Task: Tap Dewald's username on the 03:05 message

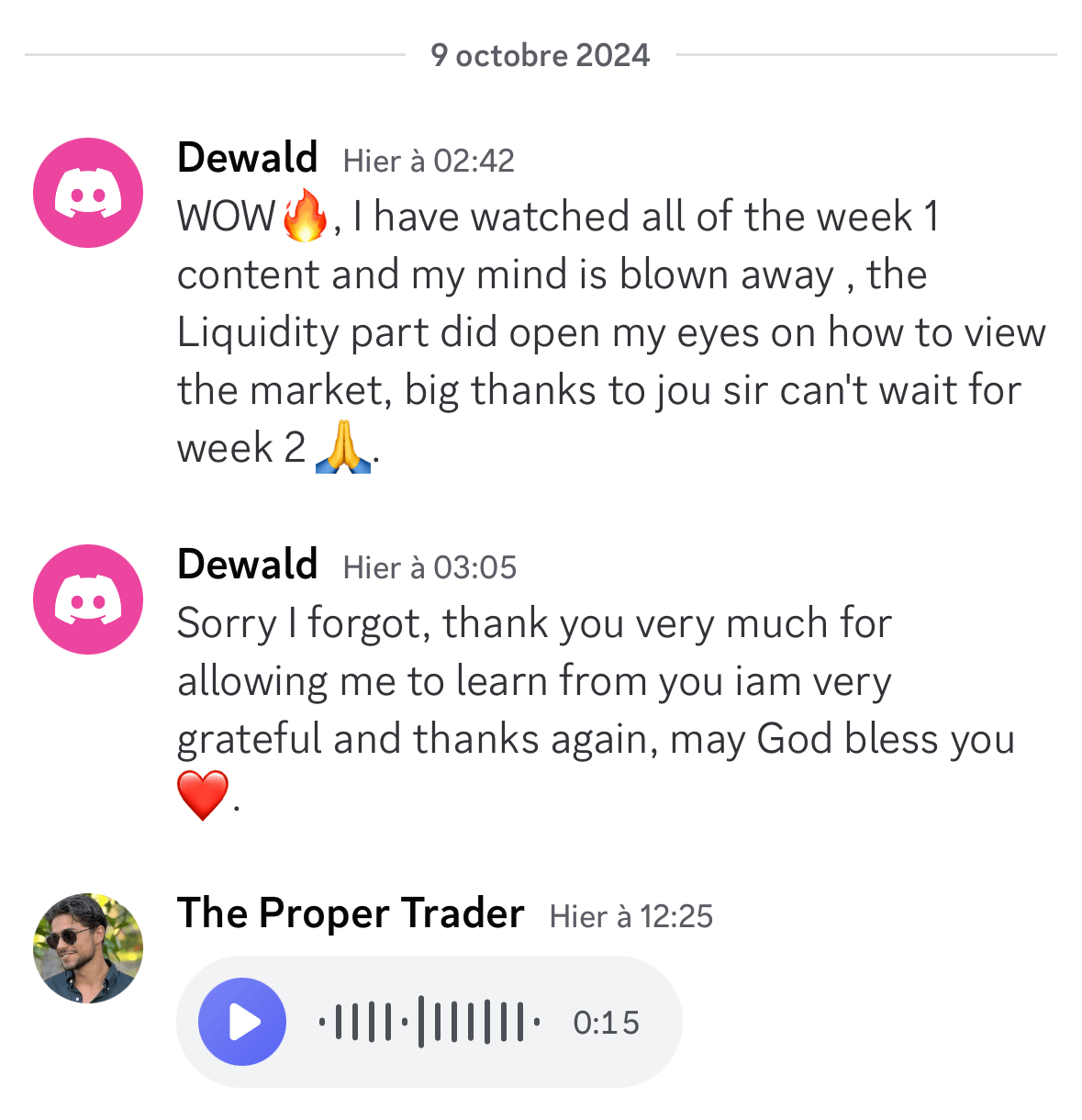Action: tap(248, 565)
